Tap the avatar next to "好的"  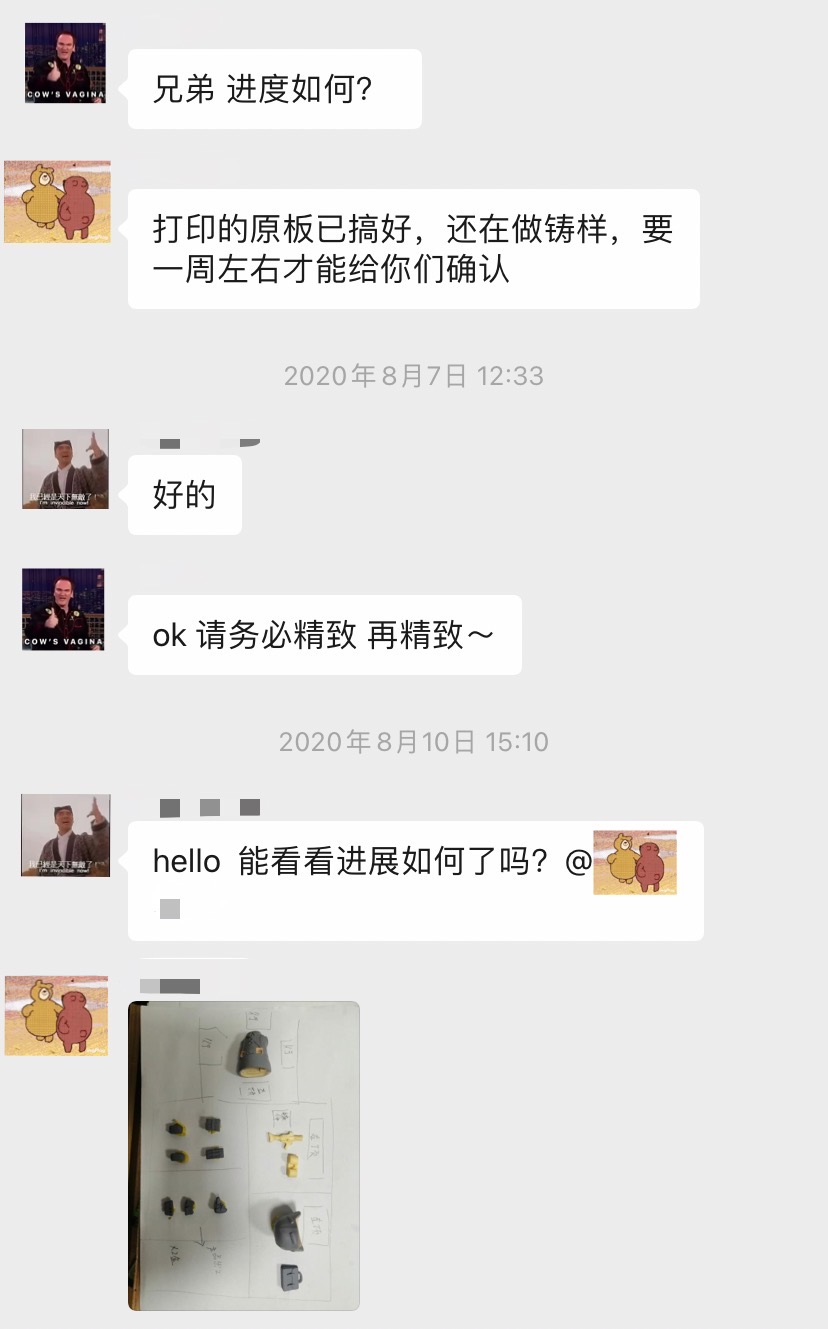[x=65, y=469]
